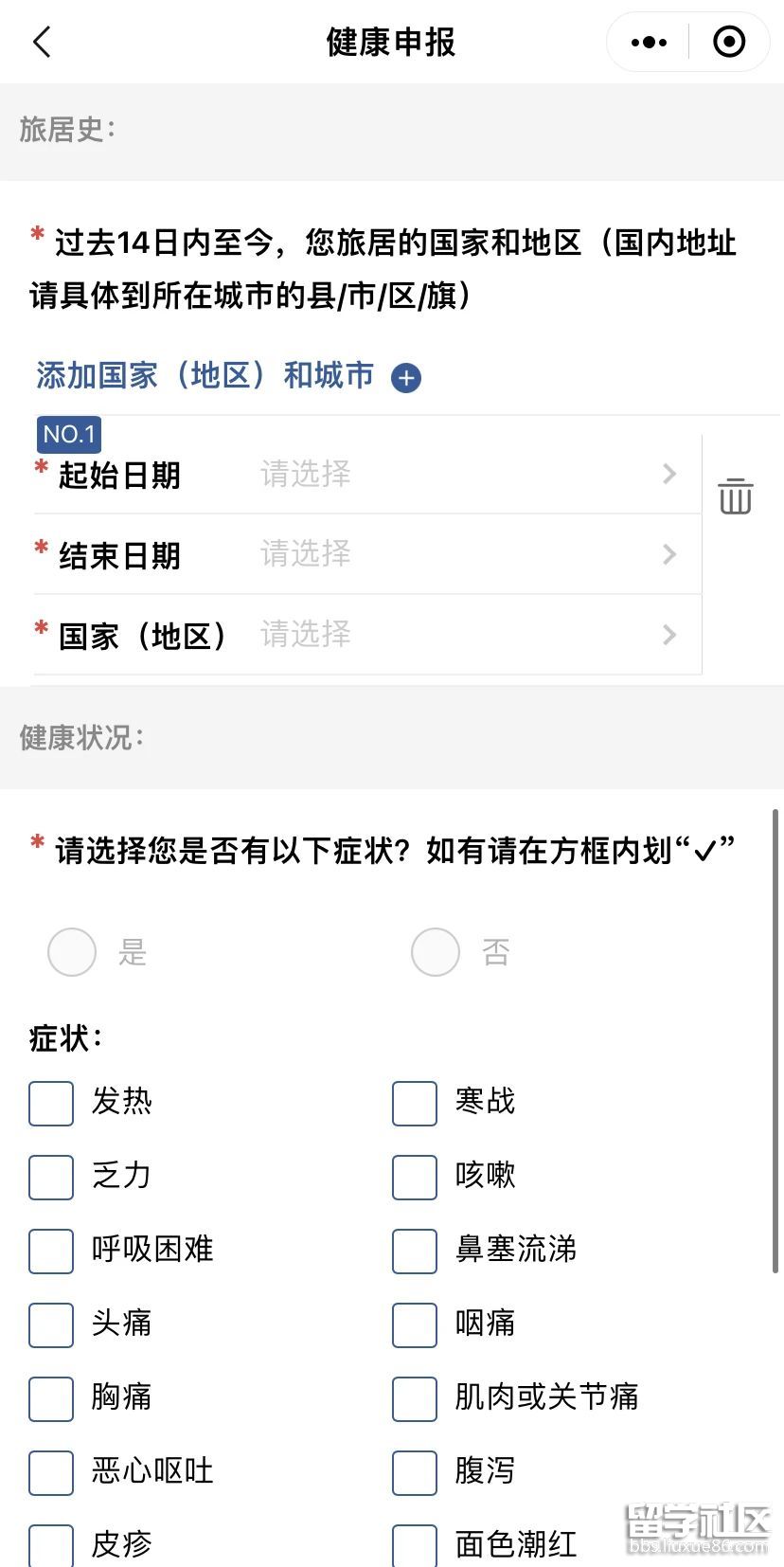The width and height of the screenshot is (784, 1567).
Task: Select the 头痛 checkbox
Action: coord(51,1325)
